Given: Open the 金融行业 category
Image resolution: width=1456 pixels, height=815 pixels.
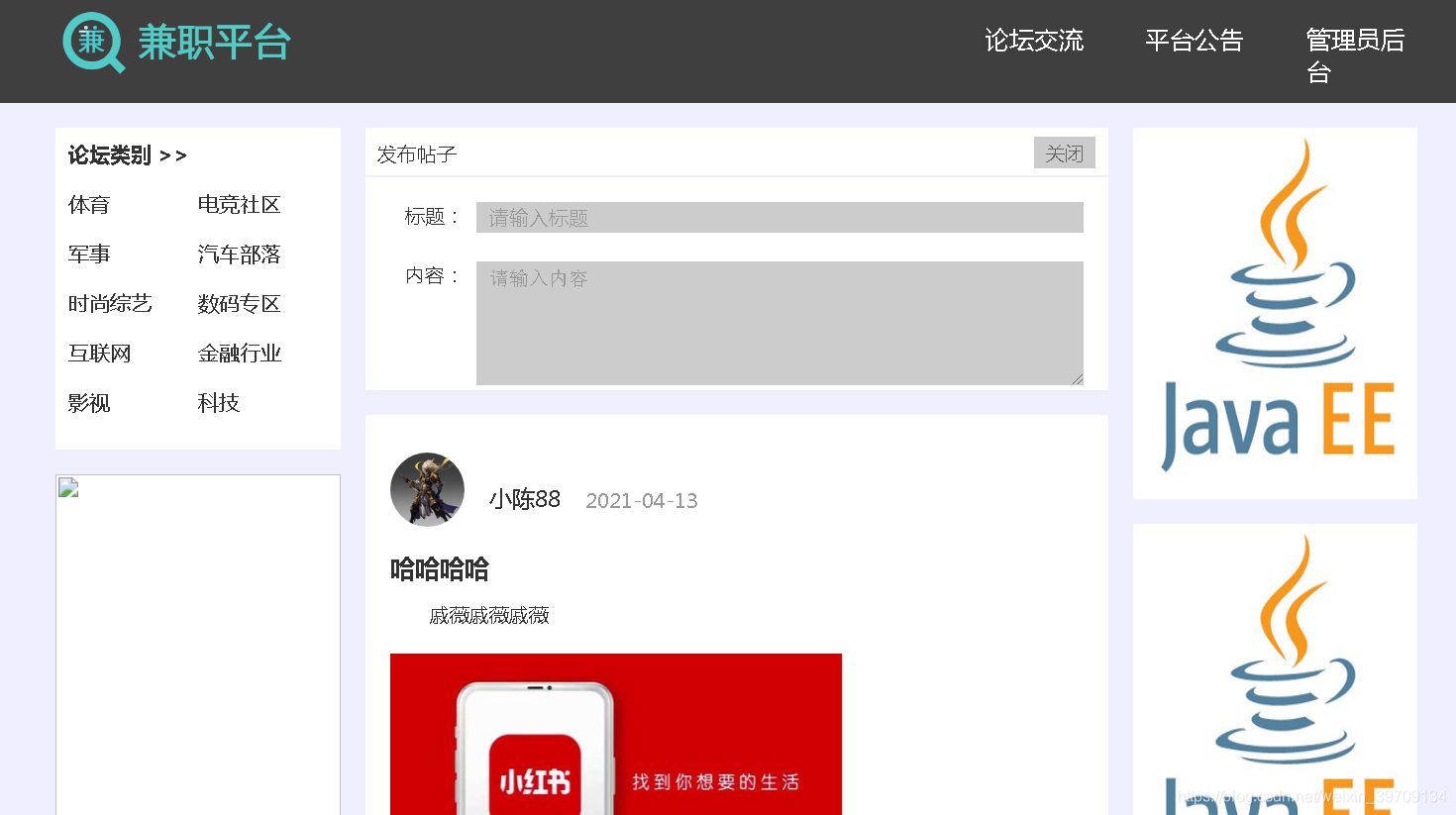Looking at the screenshot, I should pyautogui.click(x=239, y=354).
